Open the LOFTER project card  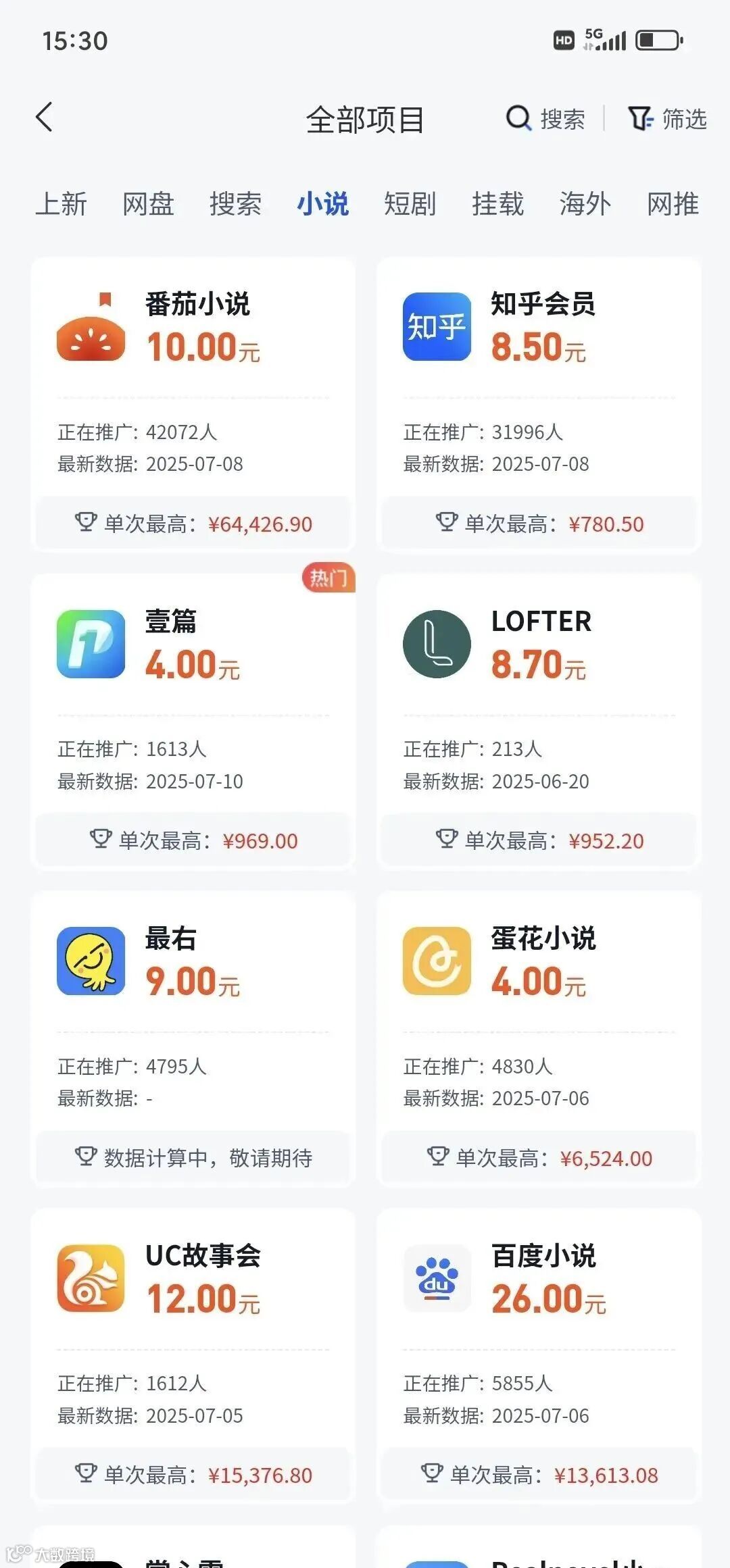[x=539, y=722]
